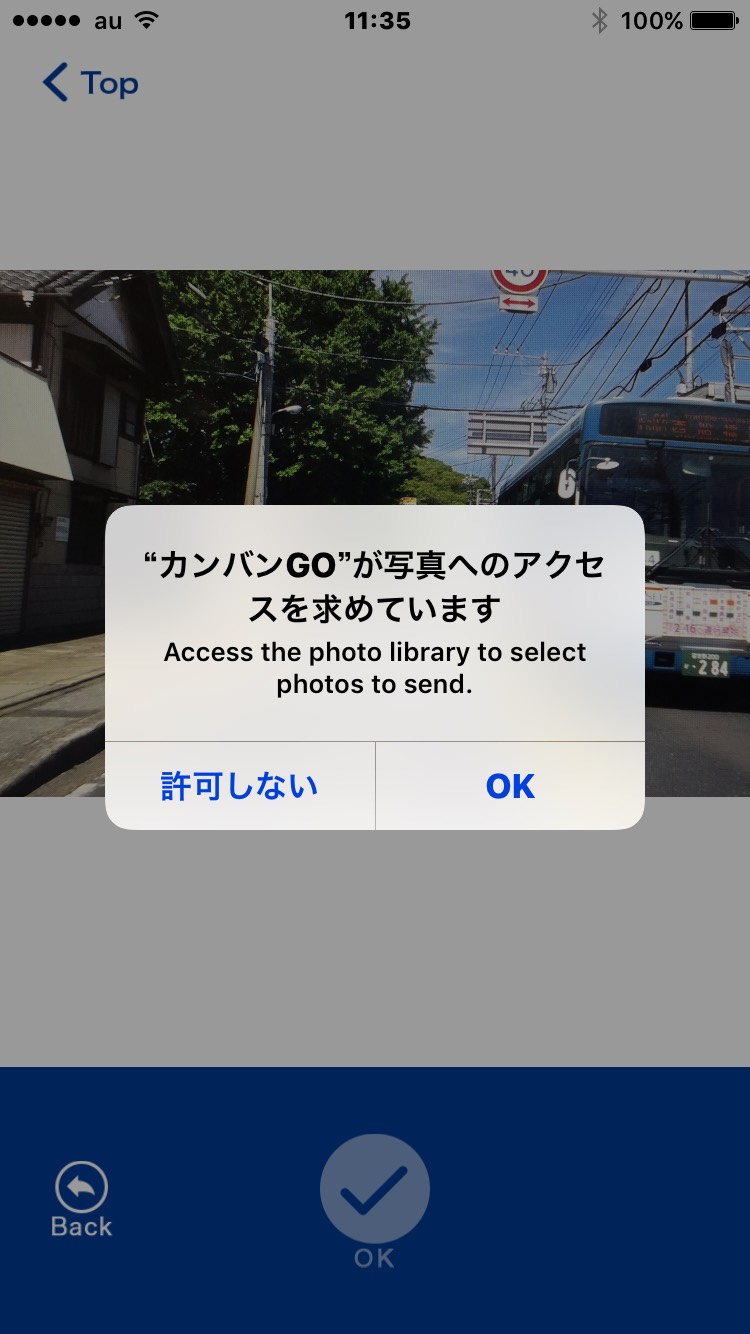Confirm with the checkmark OK button

click(375, 1189)
